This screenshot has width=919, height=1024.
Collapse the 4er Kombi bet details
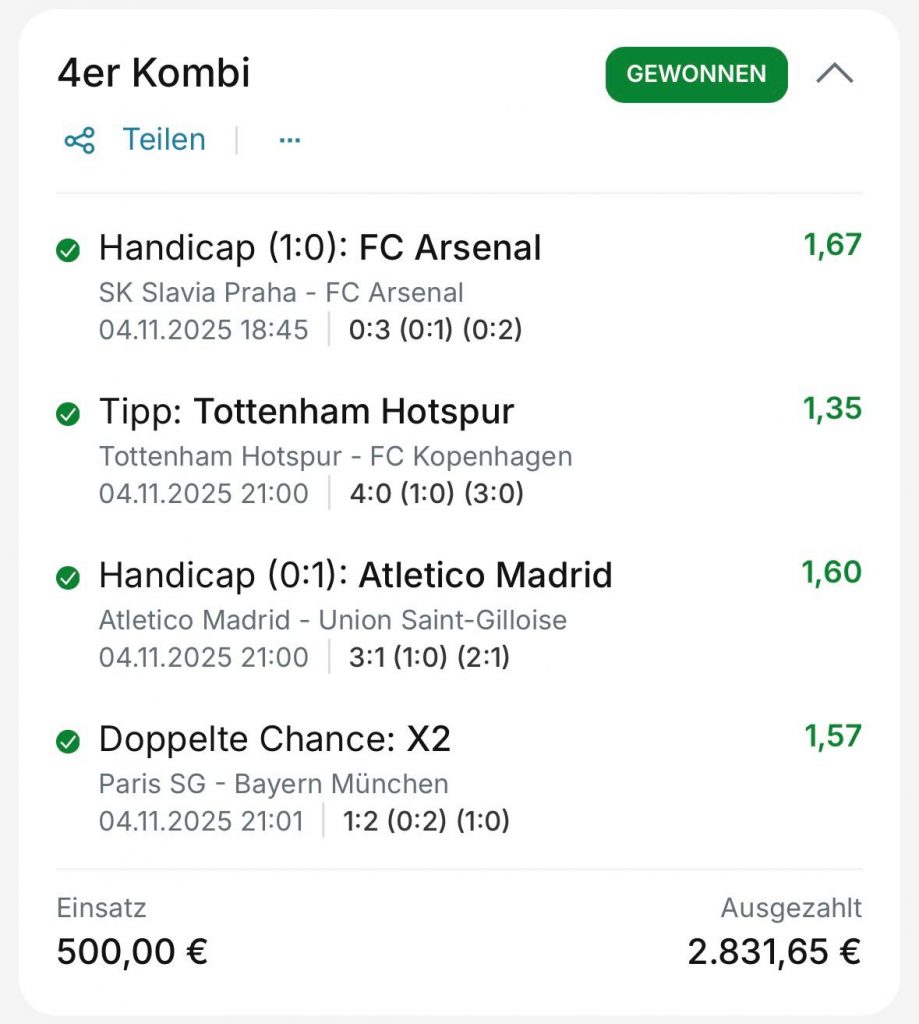tap(834, 74)
